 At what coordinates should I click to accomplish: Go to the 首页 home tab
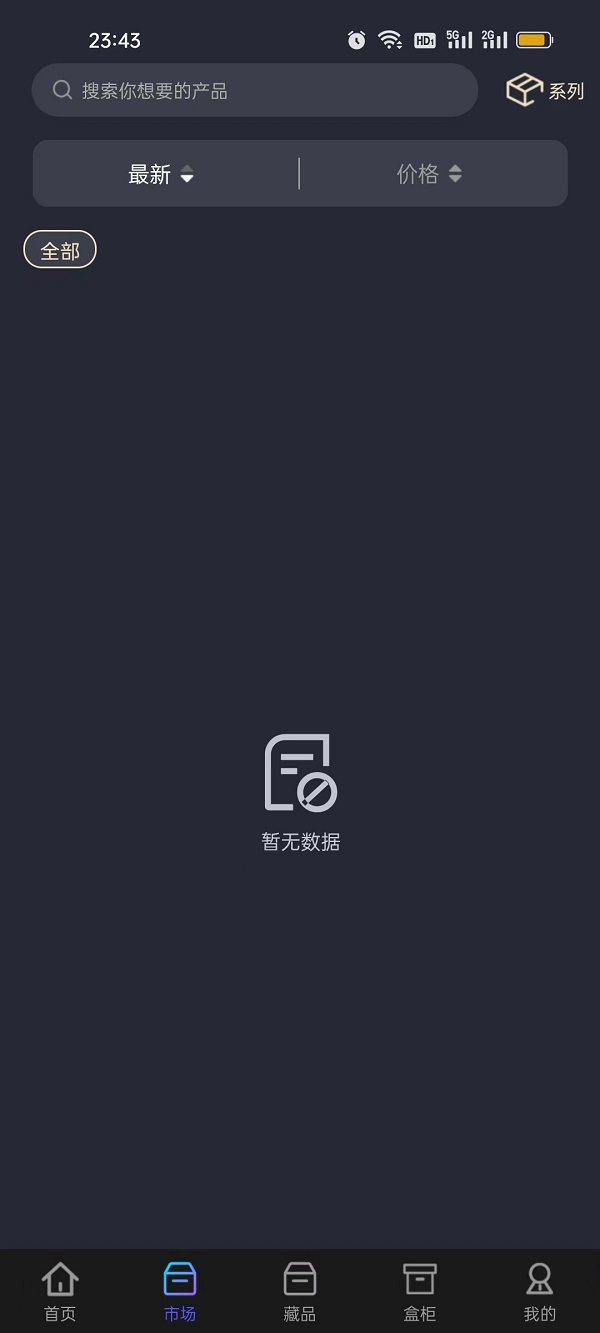(60, 1291)
